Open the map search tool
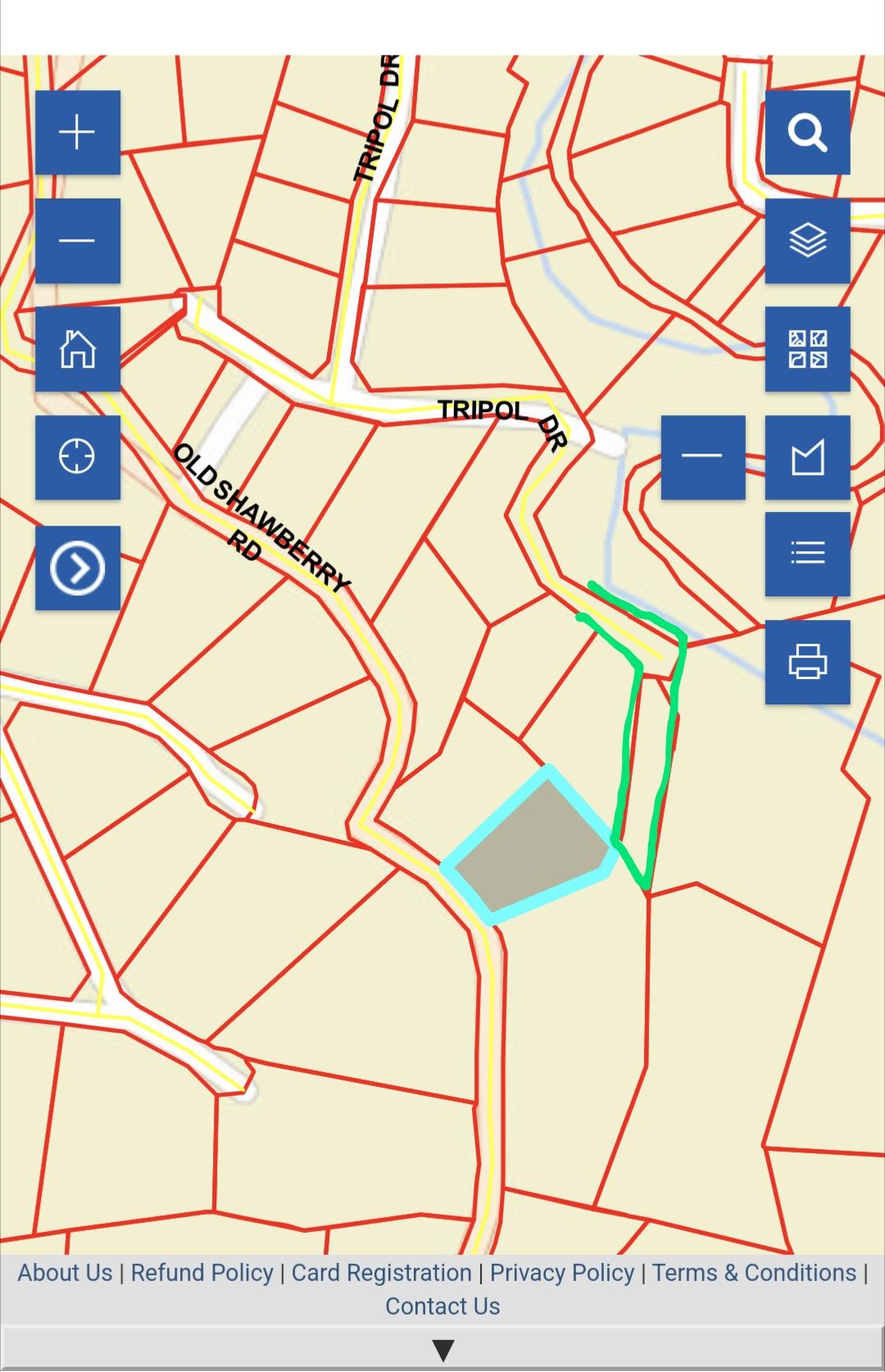 point(807,133)
